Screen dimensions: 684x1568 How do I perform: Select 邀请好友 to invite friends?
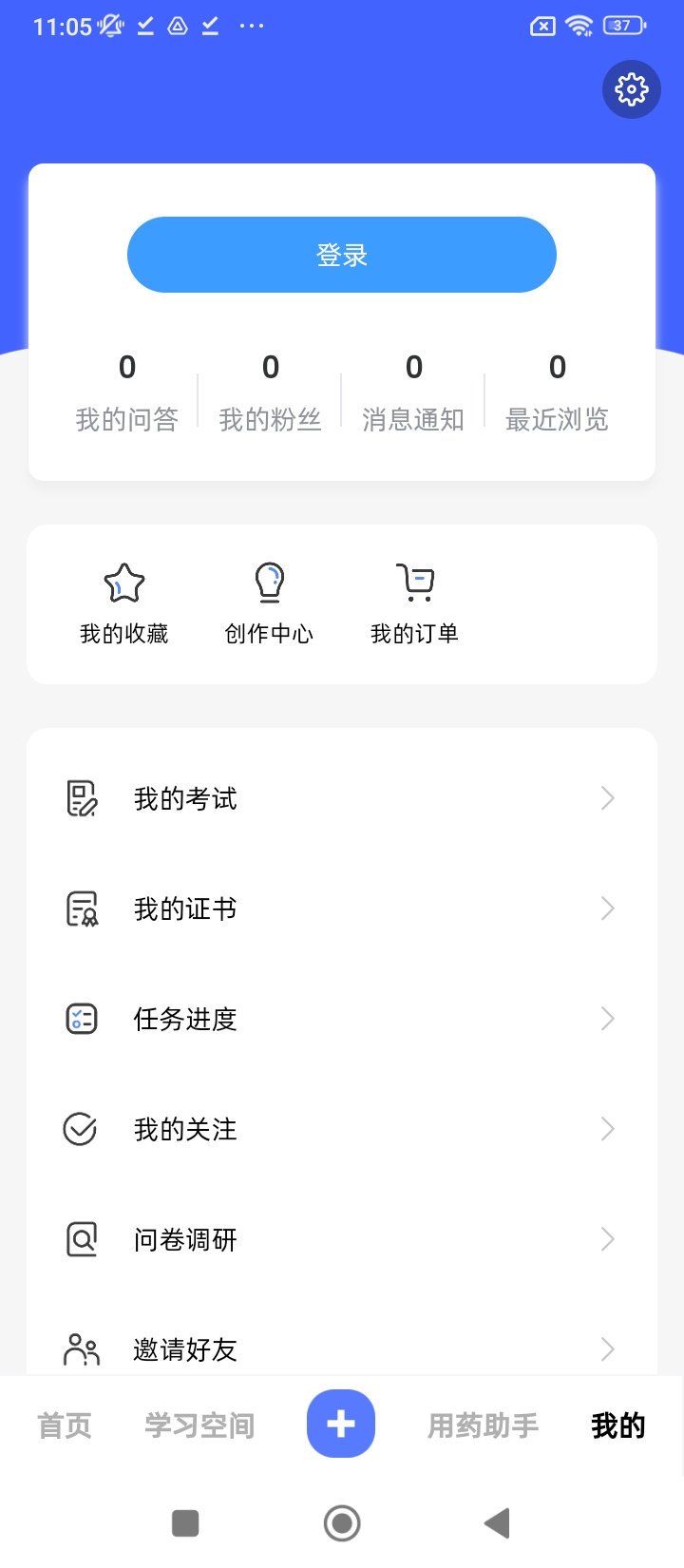pos(340,1348)
